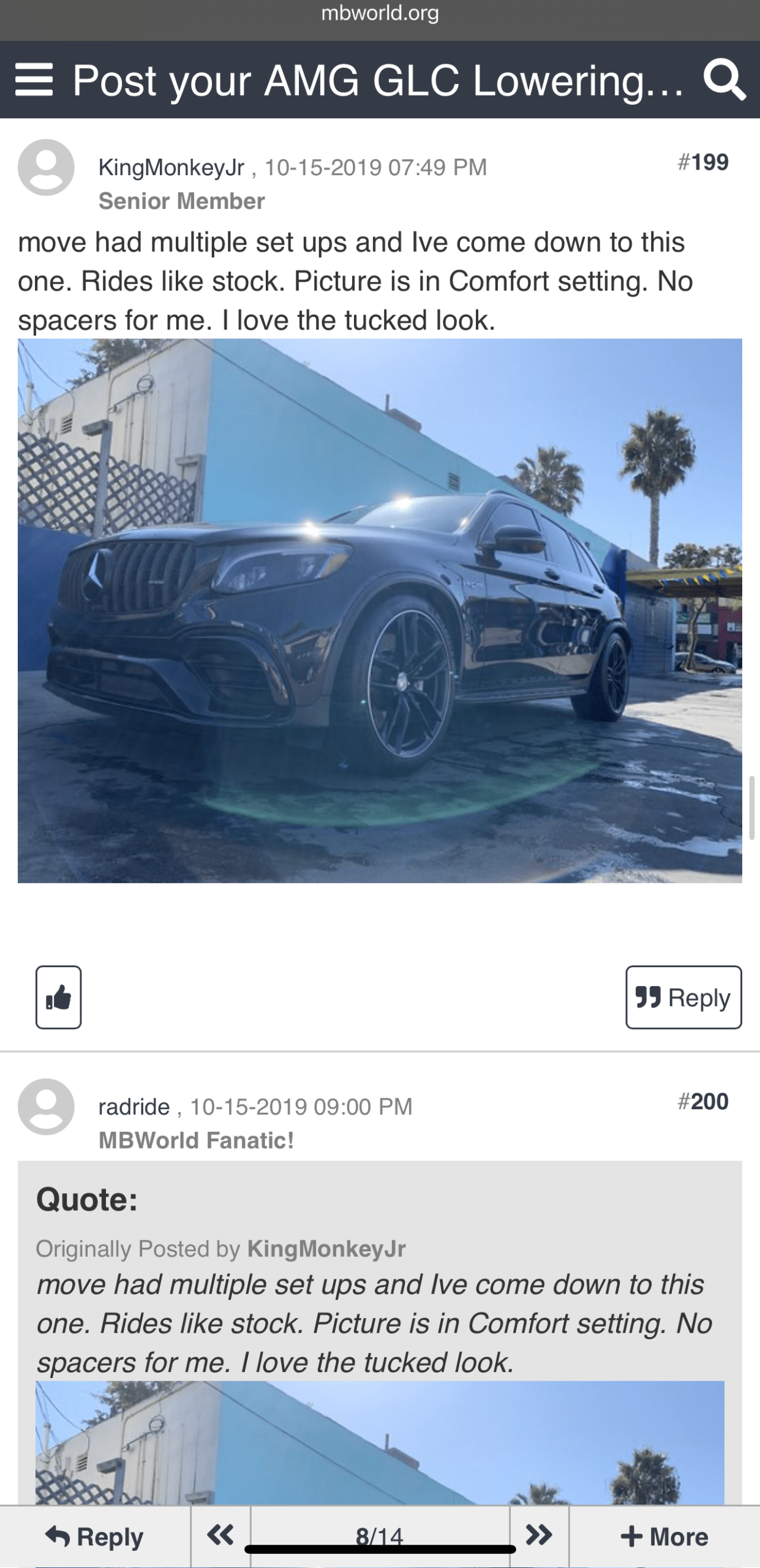The width and height of the screenshot is (760, 1568).
Task: Open post number #200 permalink
Action: pyautogui.click(x=703, y=1102)
